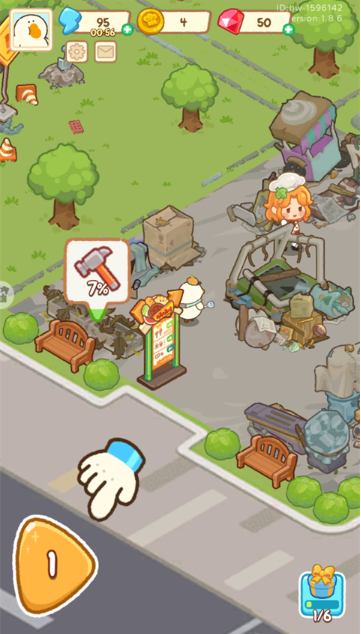361x634 pixels.
Task: Open the gift box 1/6 reward
Action: (322, 594)
